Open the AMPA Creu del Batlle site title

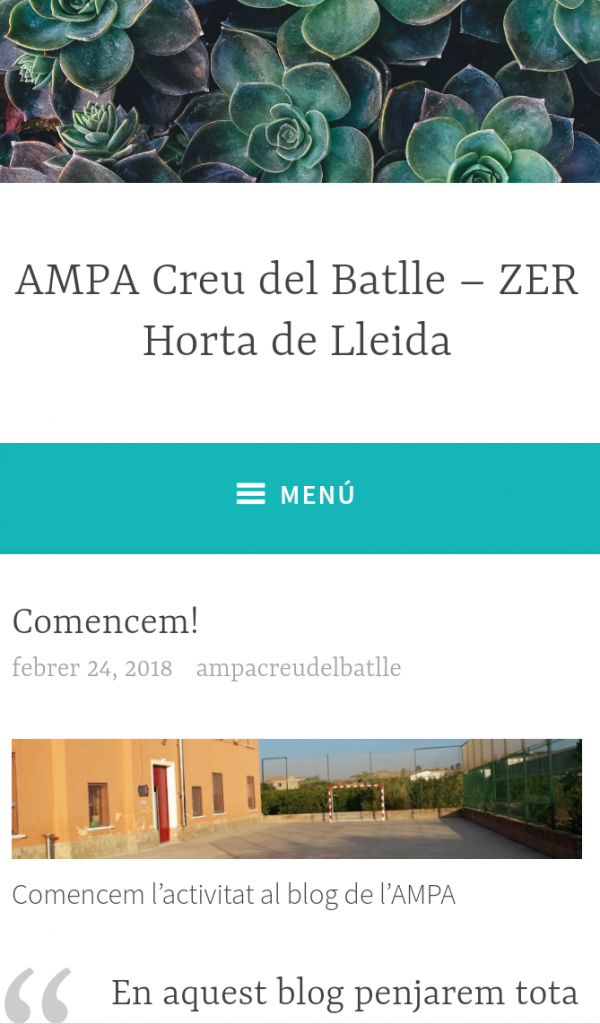coord(297,311)
